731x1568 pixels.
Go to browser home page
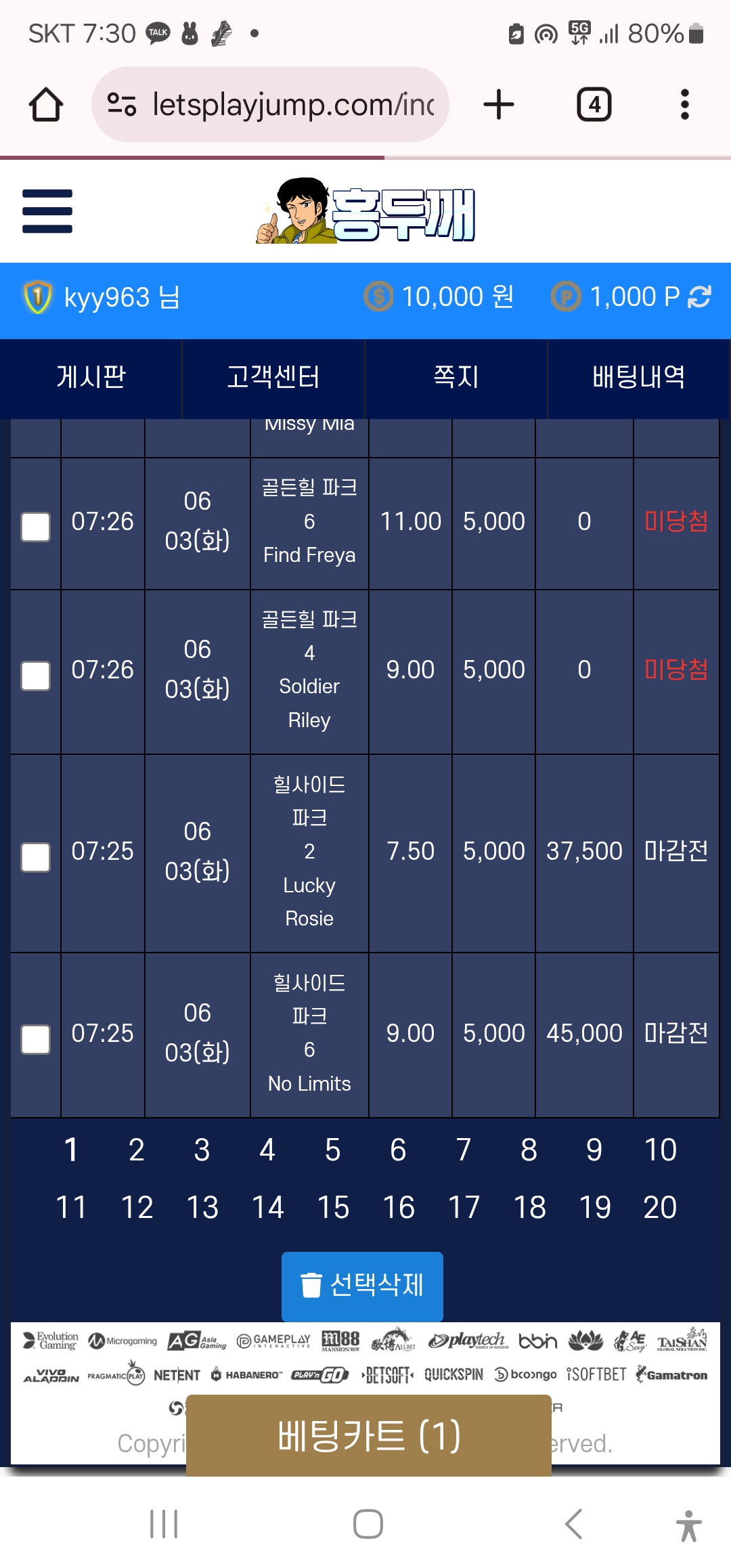click(46, 105)
